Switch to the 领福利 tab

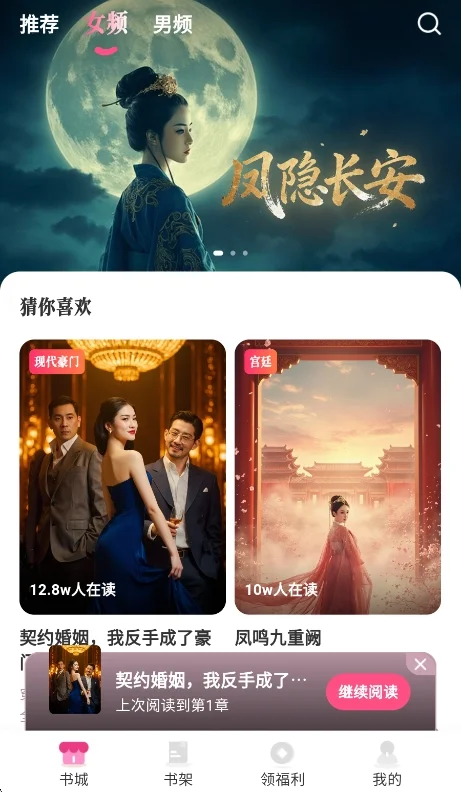click(x=282, y=763)
